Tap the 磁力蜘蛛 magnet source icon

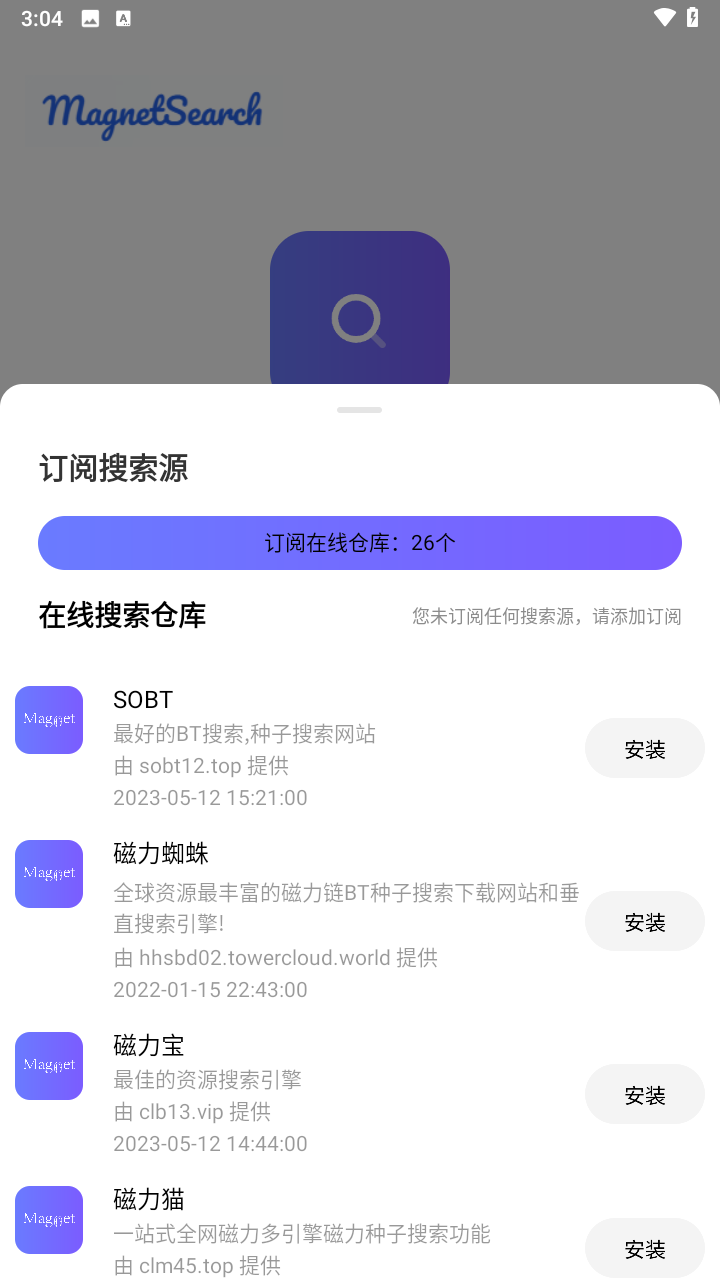pos(48,873)
